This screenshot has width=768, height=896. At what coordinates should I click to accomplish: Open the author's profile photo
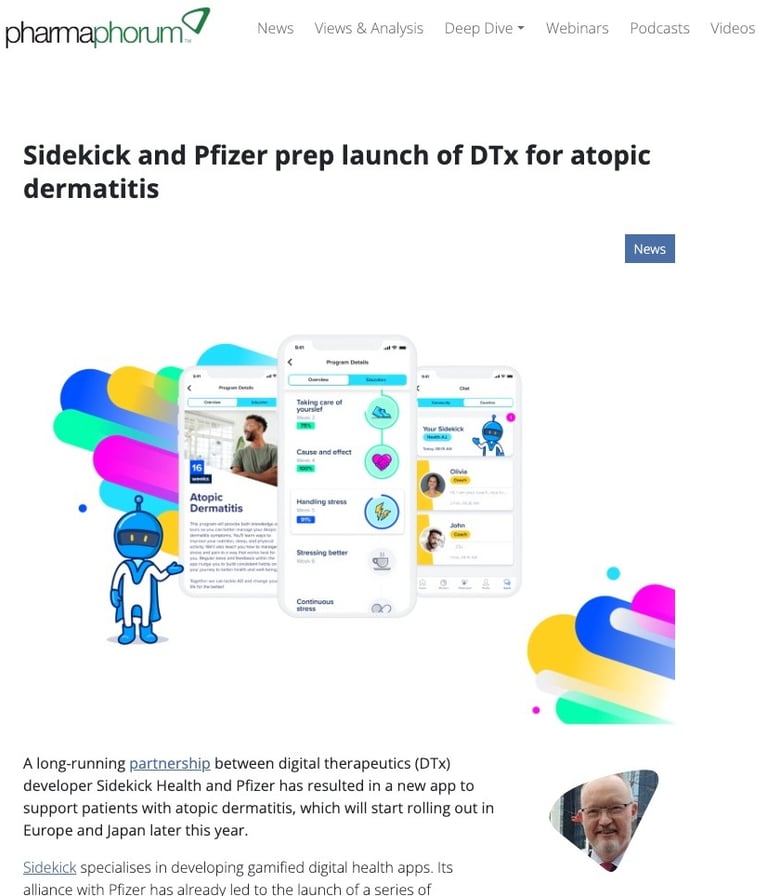(x=603, y=820)
